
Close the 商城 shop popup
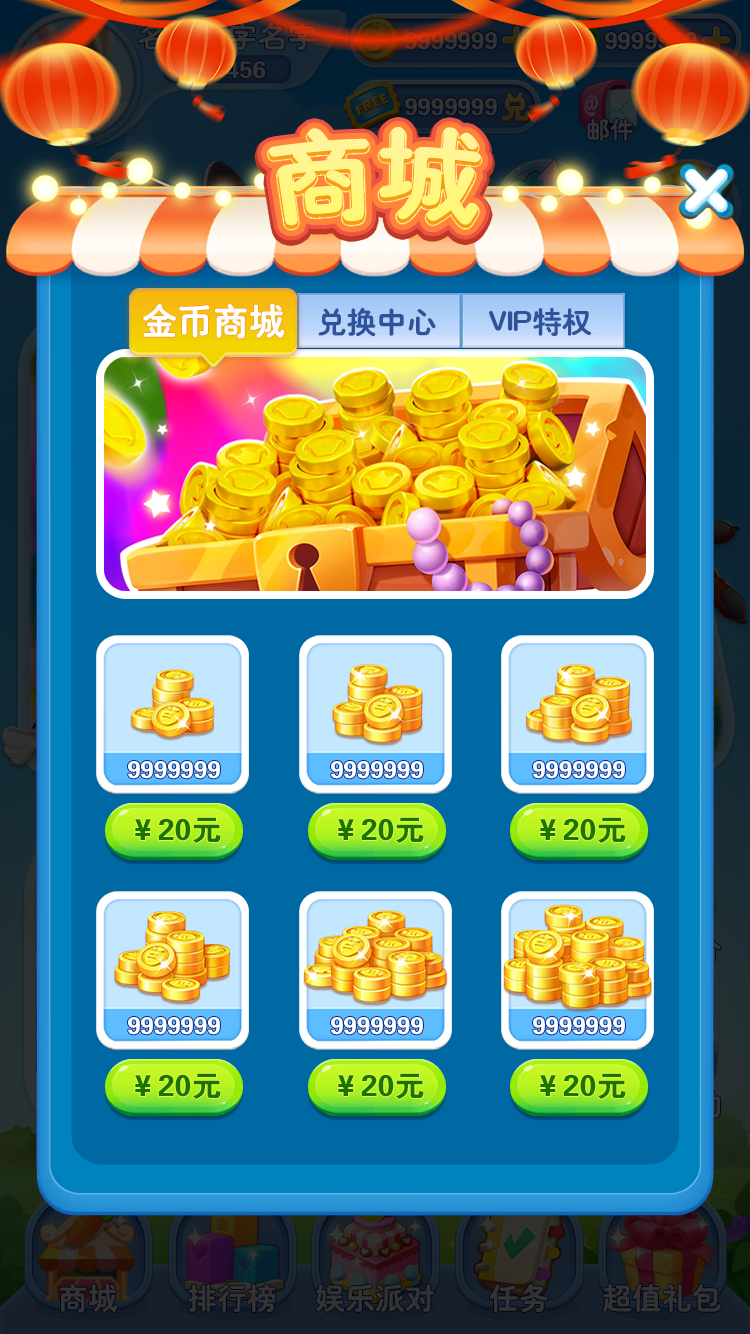pos(705,191)
